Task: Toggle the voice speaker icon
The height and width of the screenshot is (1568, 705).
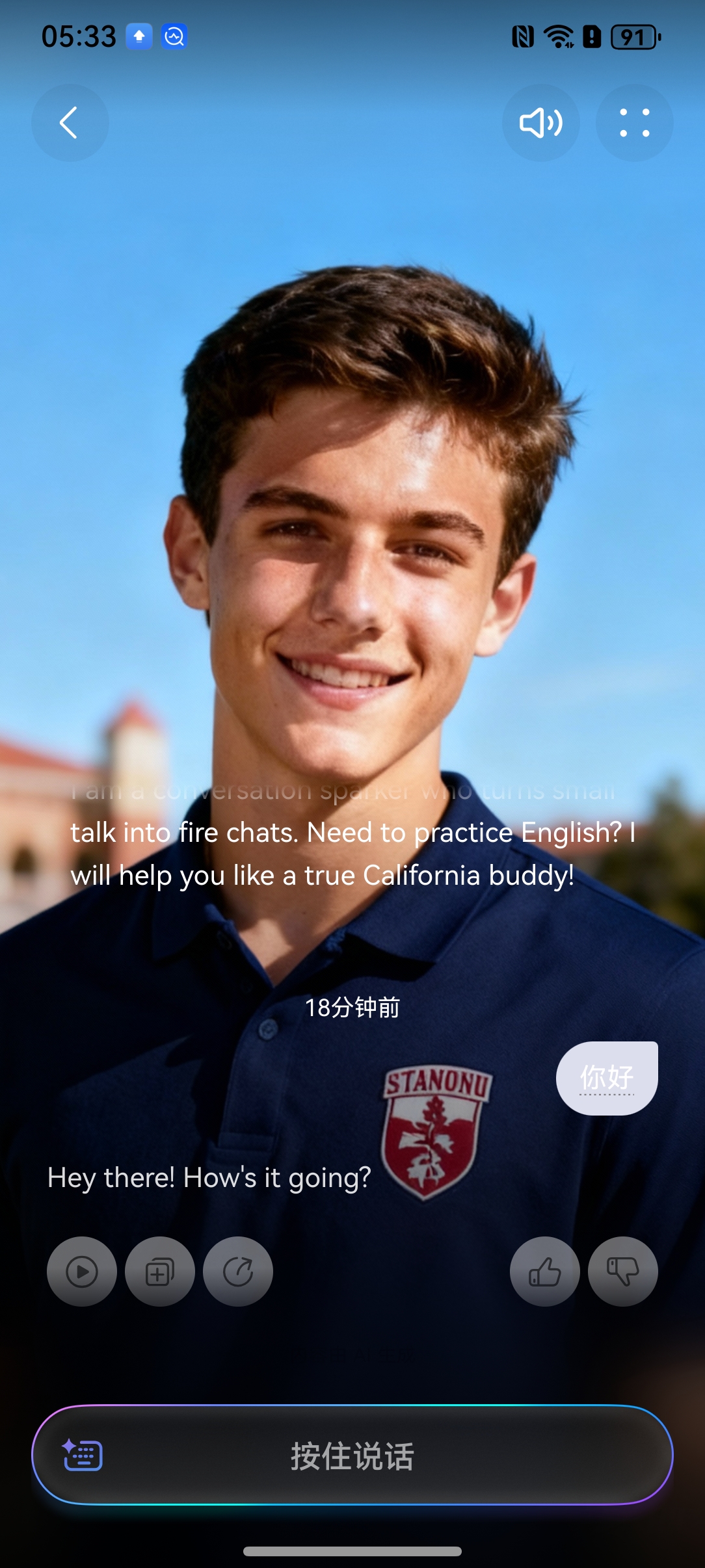Action: [x=540, y=123]
